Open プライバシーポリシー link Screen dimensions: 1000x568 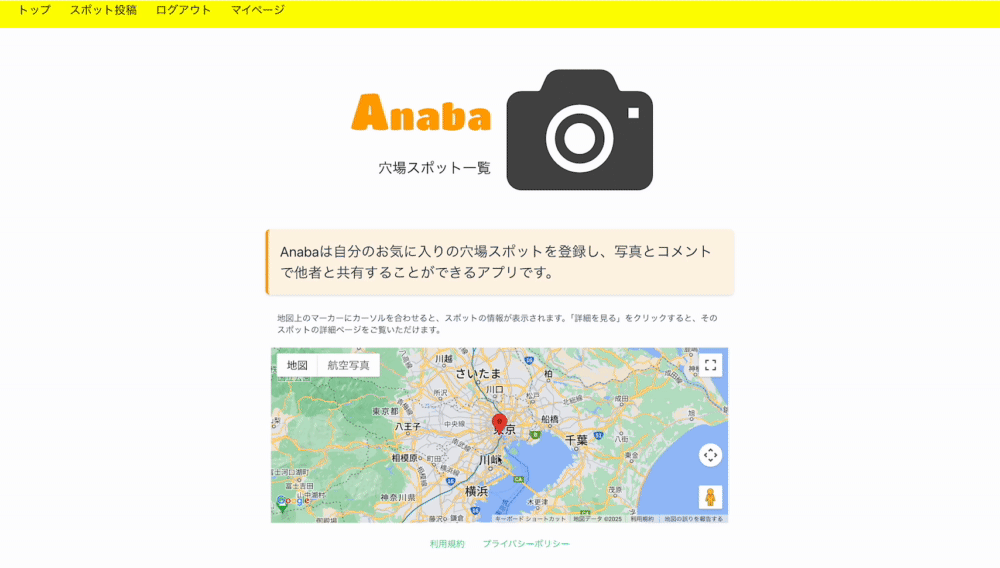(526, 544)
